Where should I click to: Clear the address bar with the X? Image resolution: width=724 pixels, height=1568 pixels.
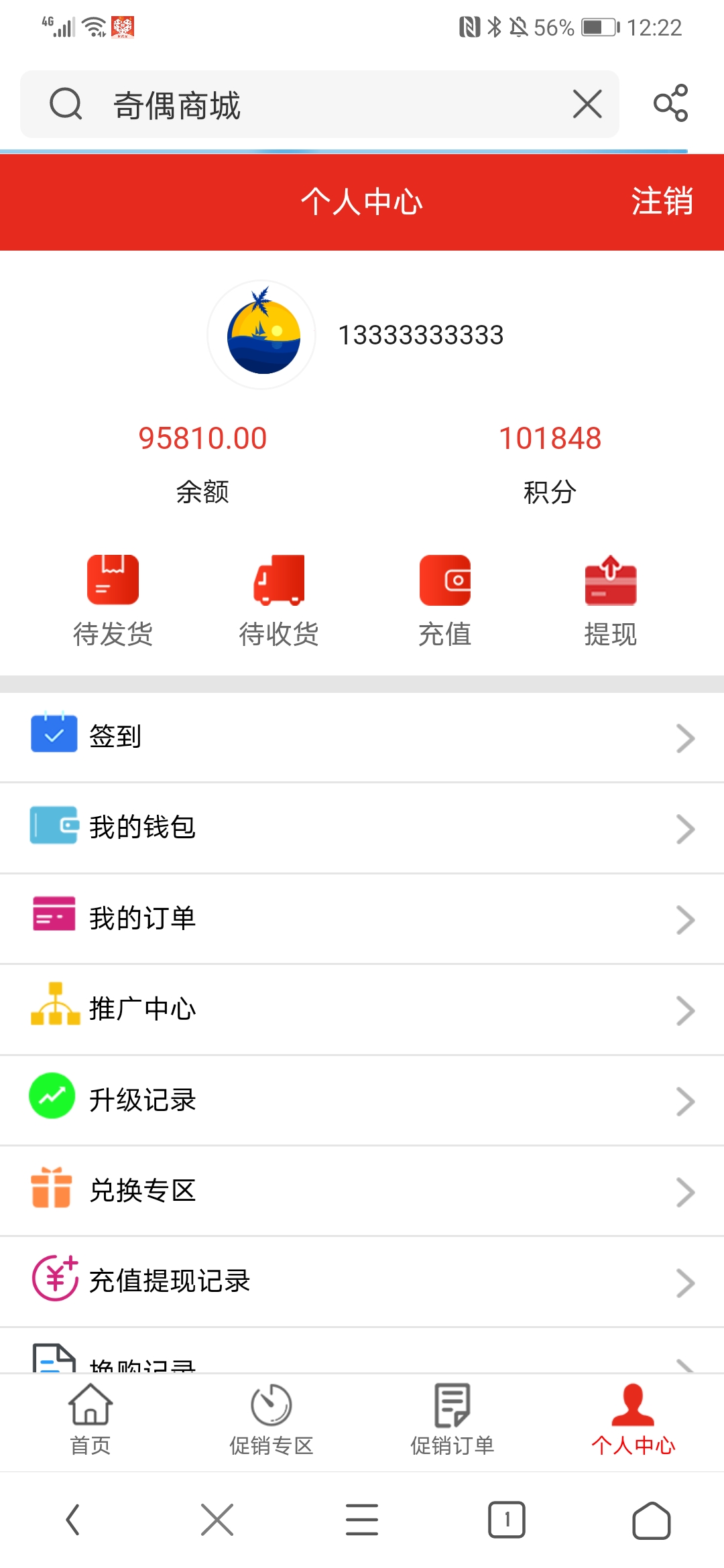pyautogui.click(x=587, y=105)
